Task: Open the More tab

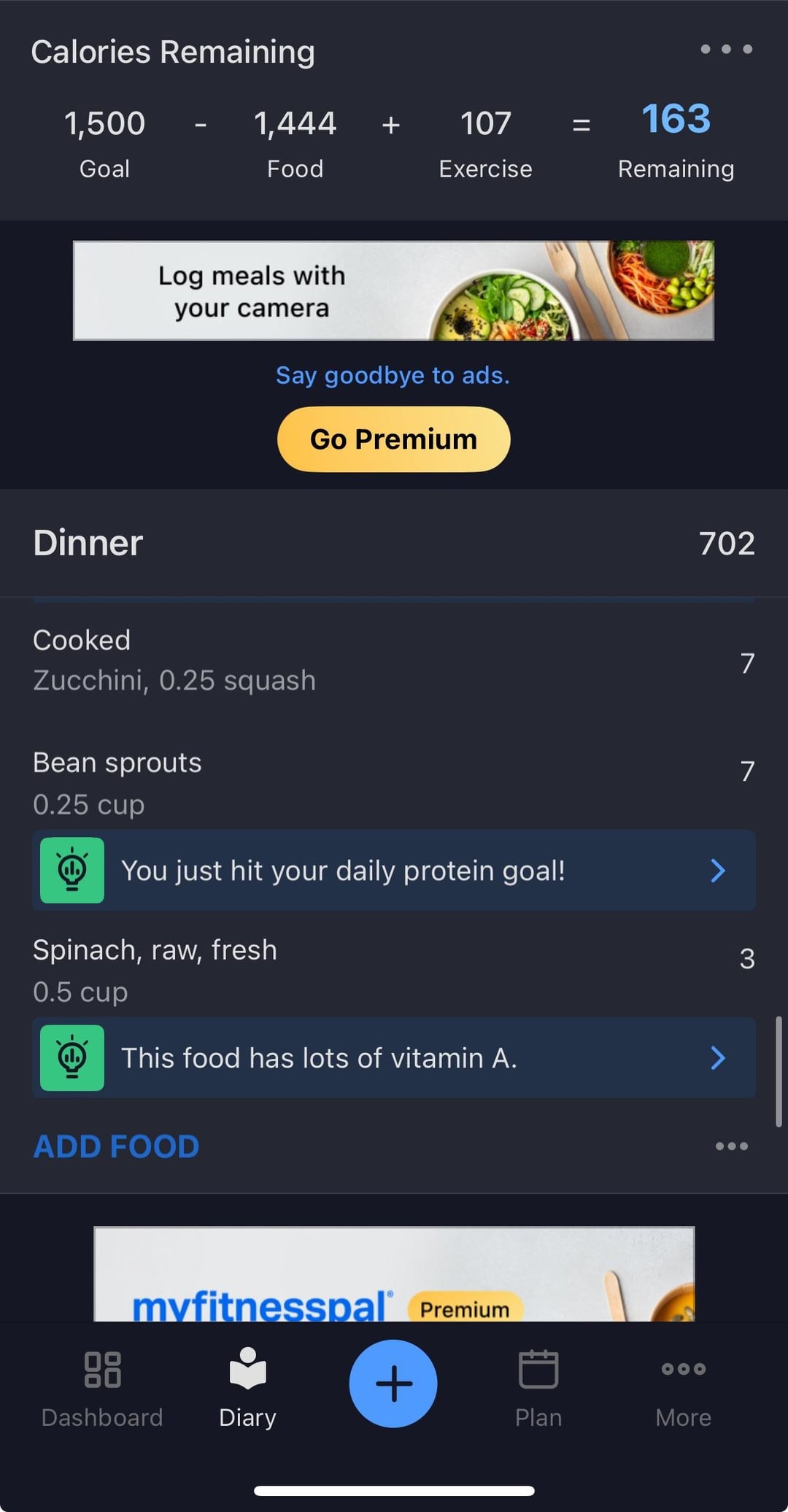Action: 683,1386
